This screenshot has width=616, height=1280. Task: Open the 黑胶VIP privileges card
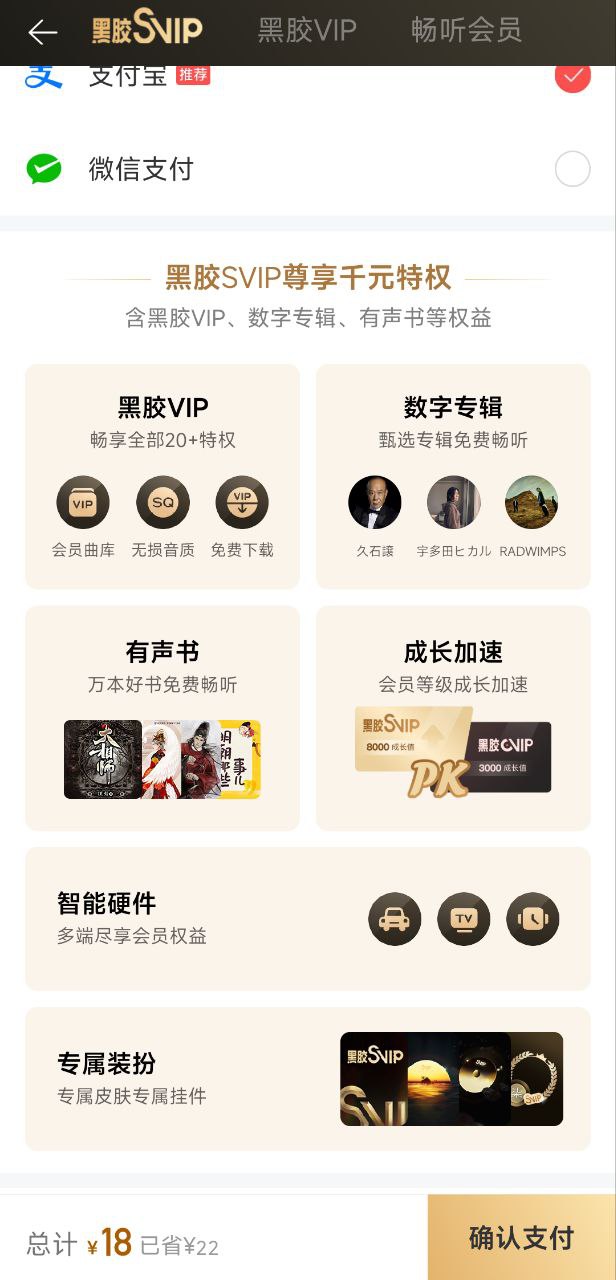[162, 476]
